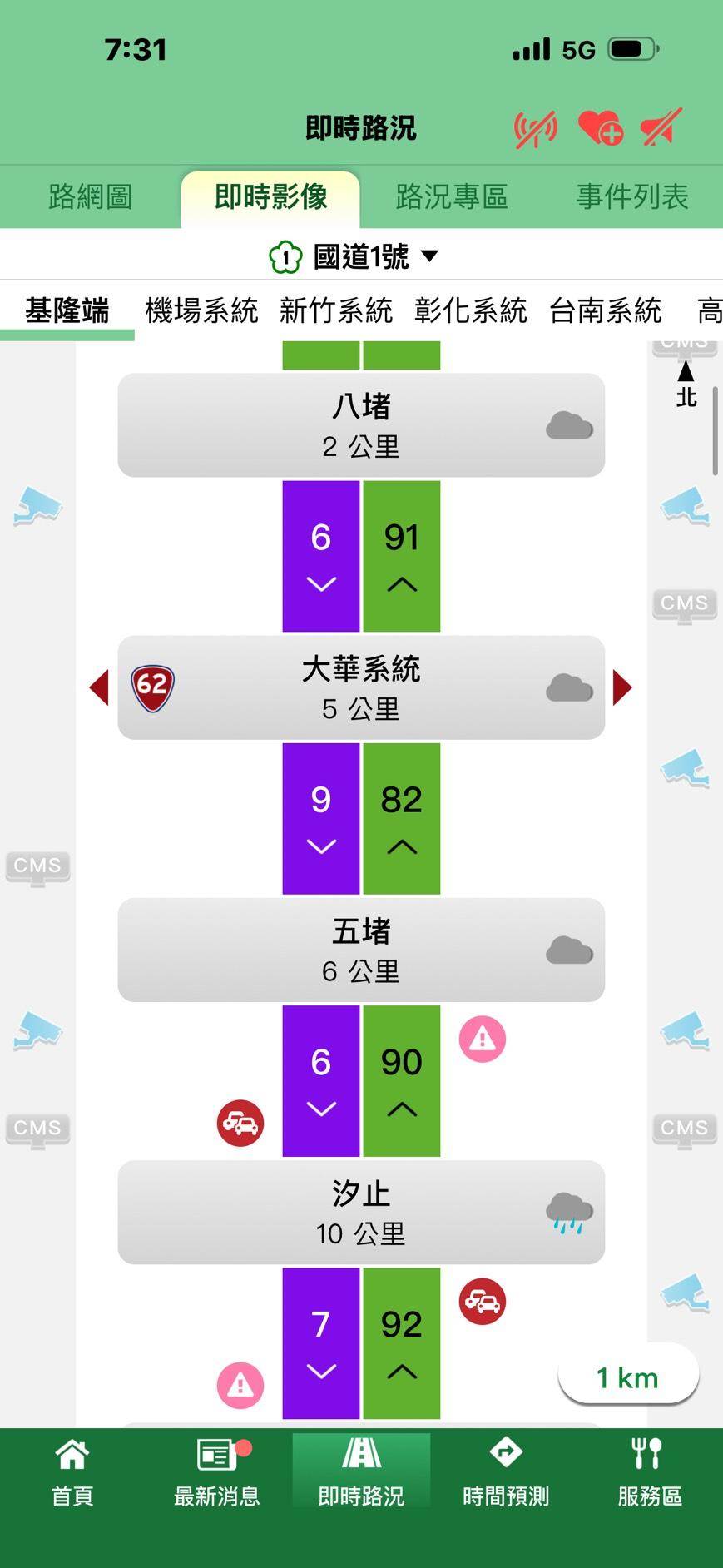Tap the red left arrow beside 大華系統
Image resolution: width=723 pixels, height=1568 pixels.
tap(99, 687)
